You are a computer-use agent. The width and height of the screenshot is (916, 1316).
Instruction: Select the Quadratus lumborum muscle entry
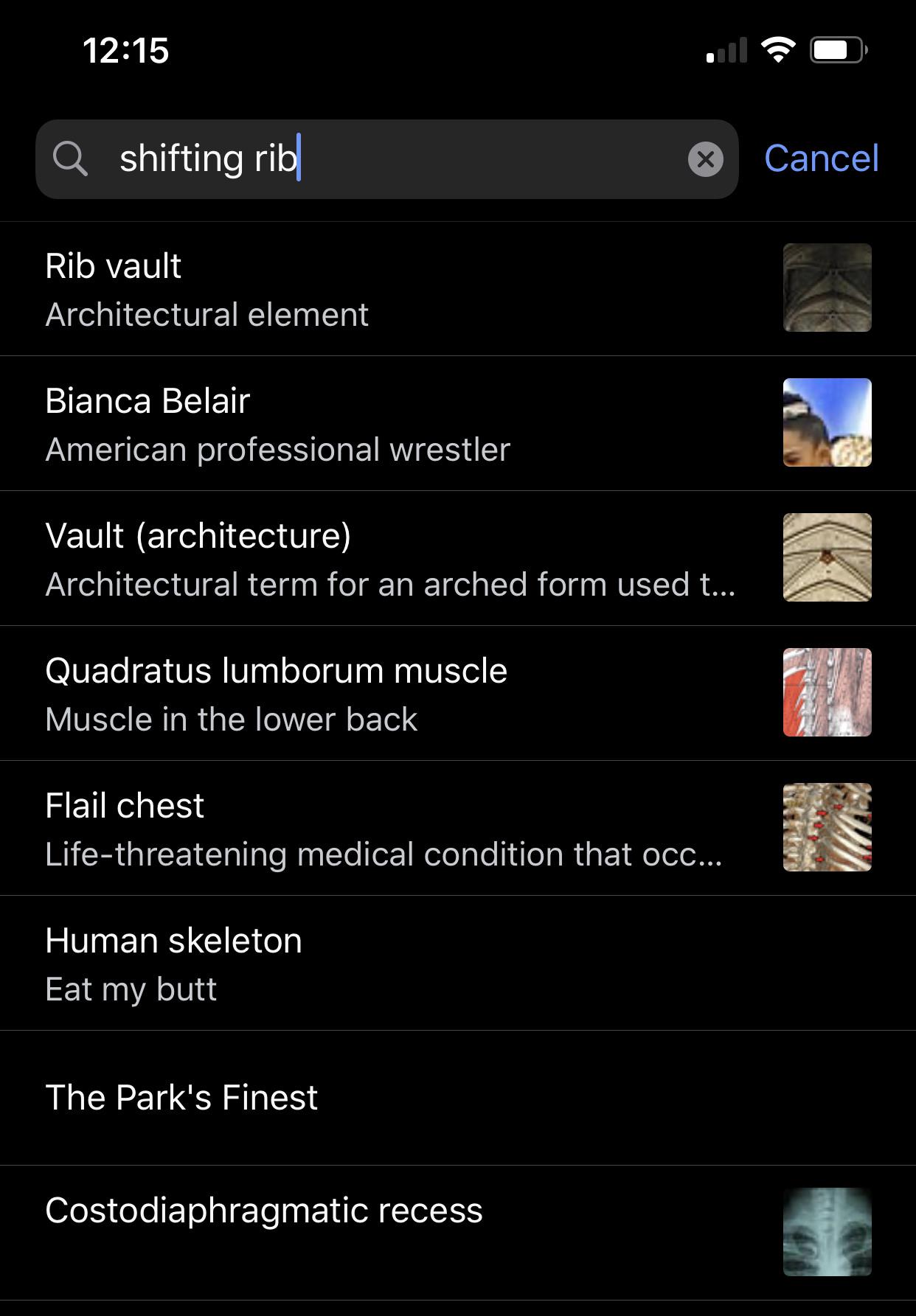tap(295, 692)
